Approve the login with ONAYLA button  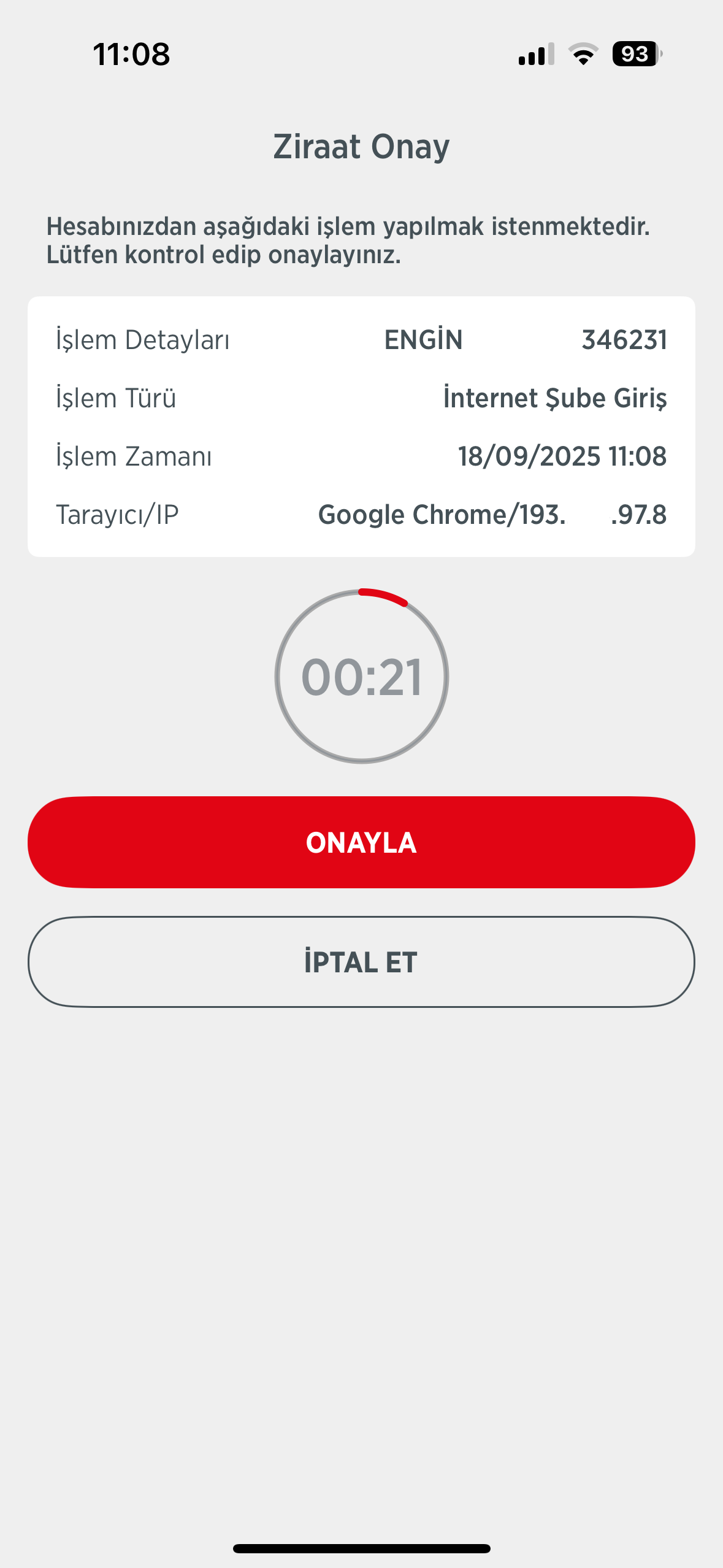pyautogui.click(x=361, y=842)
